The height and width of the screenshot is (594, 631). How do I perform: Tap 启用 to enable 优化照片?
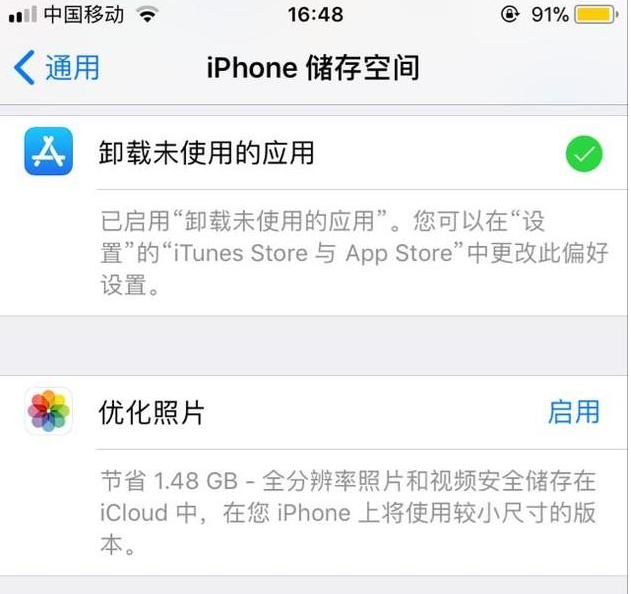click(x=573, y=412)
